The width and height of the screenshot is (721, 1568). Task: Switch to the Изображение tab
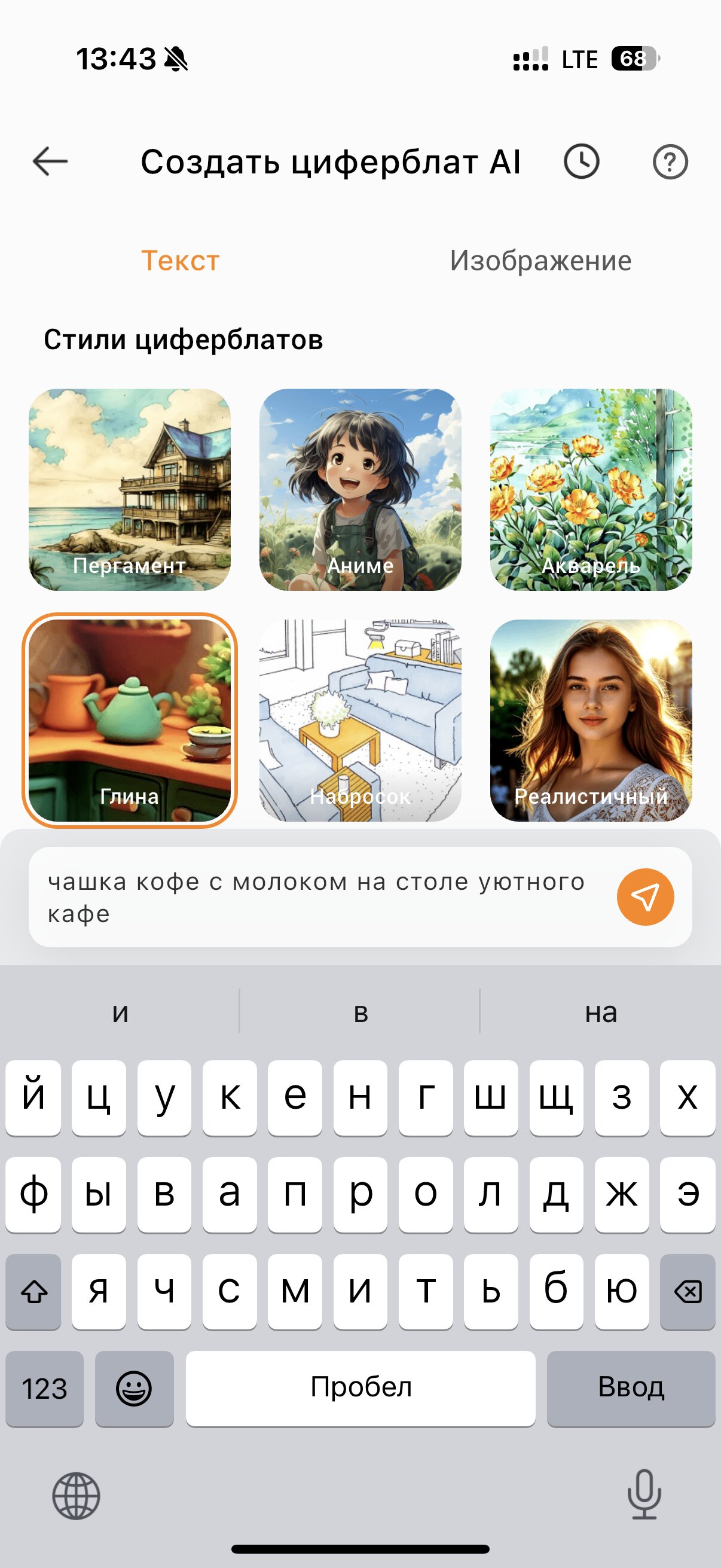[x=540, y=261]
